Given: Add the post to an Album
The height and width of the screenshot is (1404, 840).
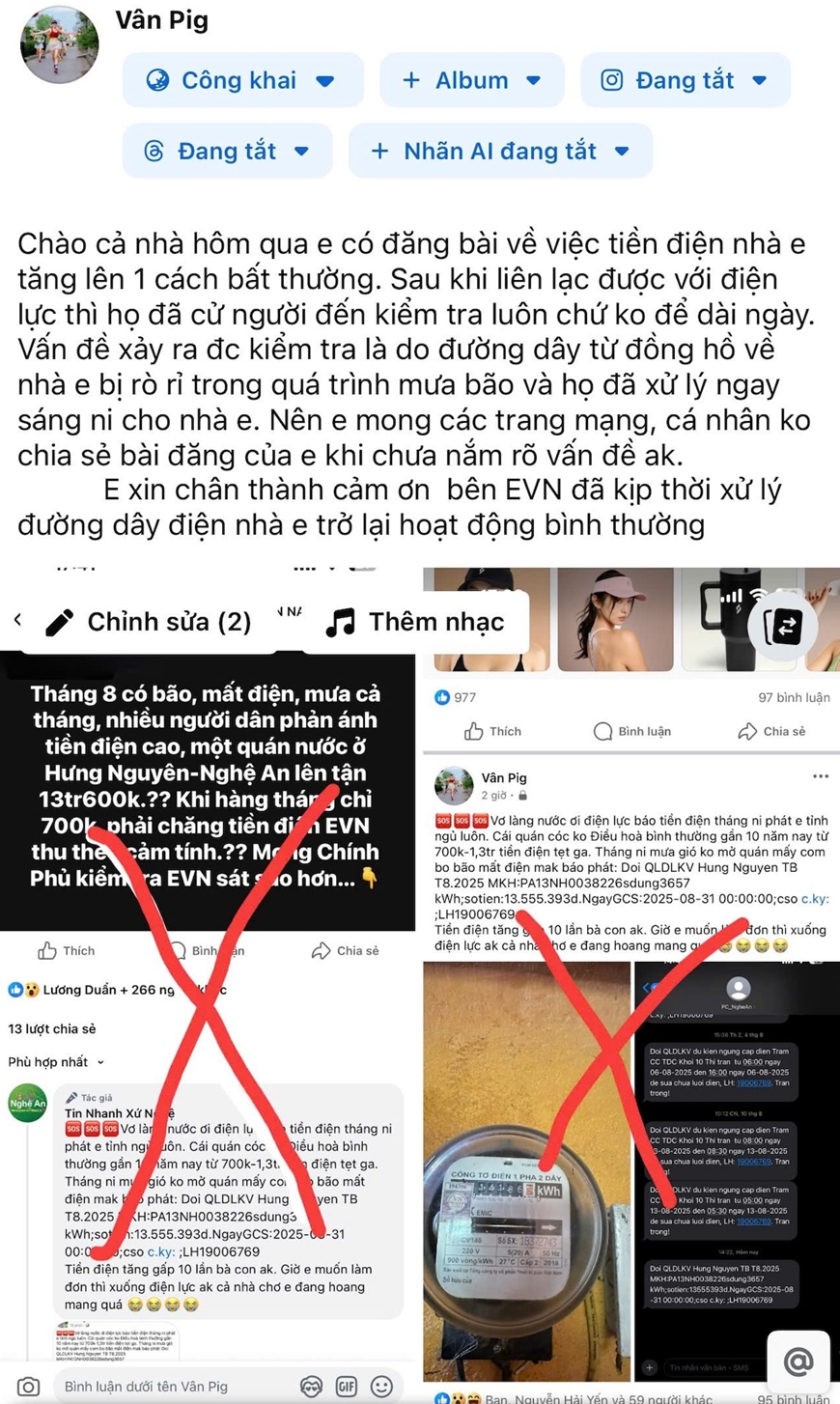Looking at the screenshot, I should [471, 80].
